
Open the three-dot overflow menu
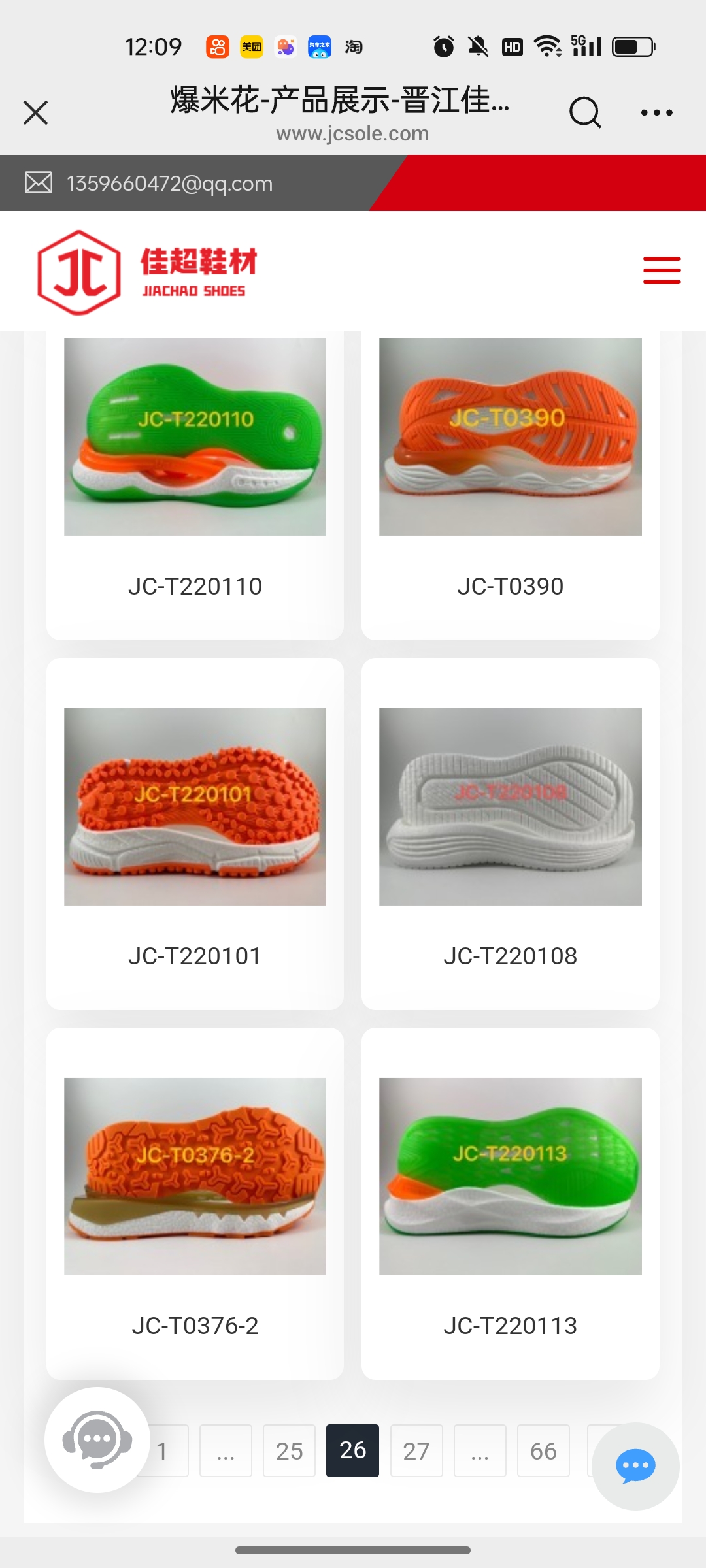[656, 112]
